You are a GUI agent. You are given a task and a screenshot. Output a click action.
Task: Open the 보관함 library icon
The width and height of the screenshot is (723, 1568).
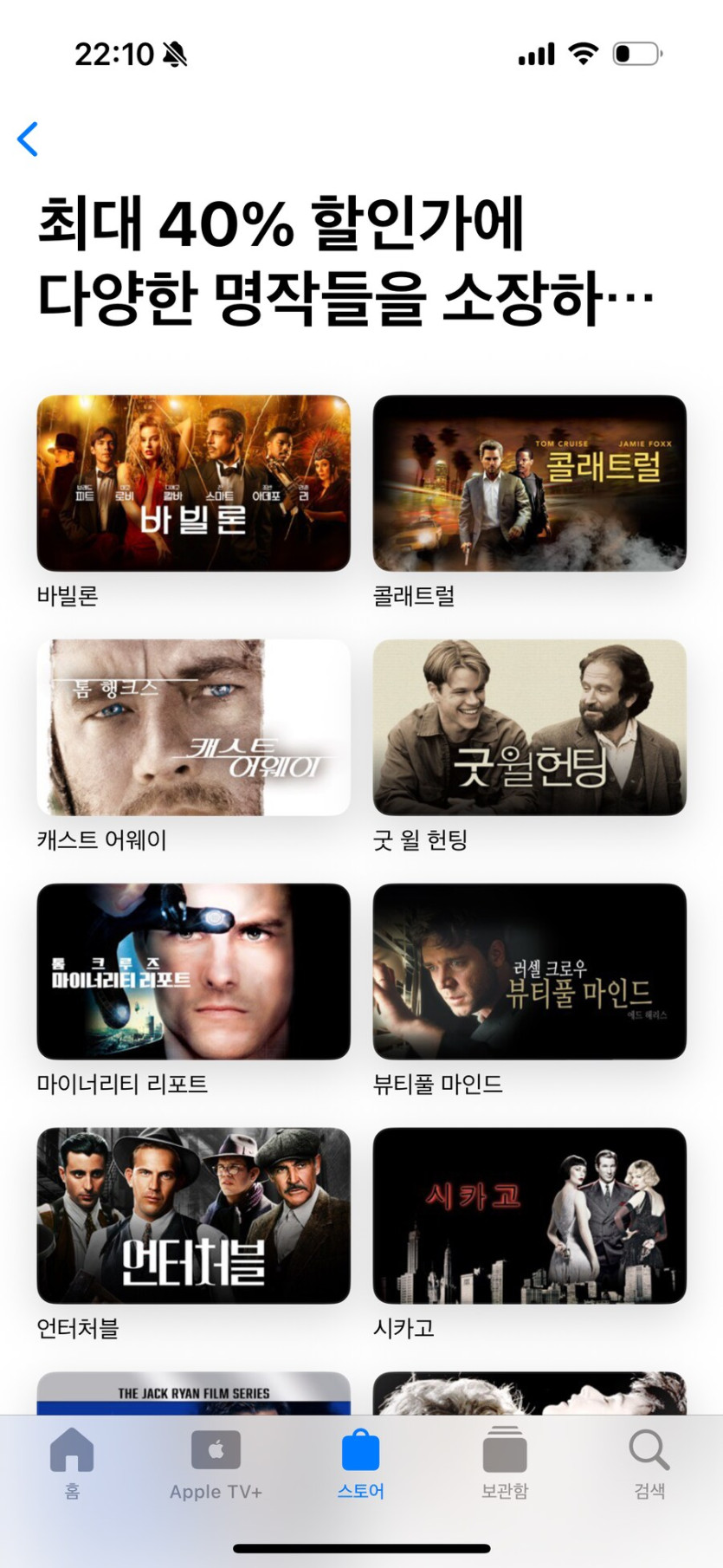504,1450
